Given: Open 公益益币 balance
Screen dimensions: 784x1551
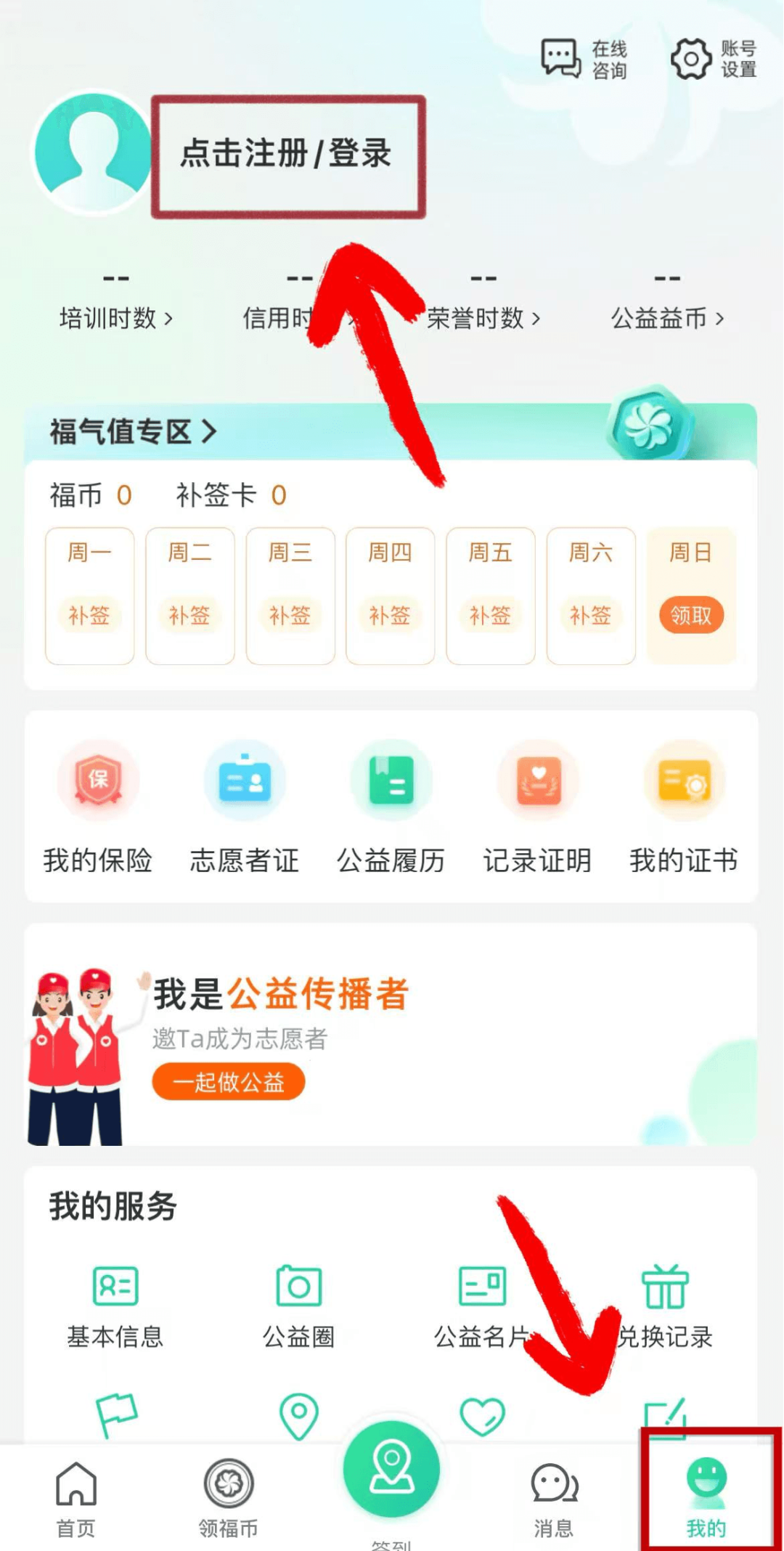Looking at the screenshot, I should click(x=667, y=317).
